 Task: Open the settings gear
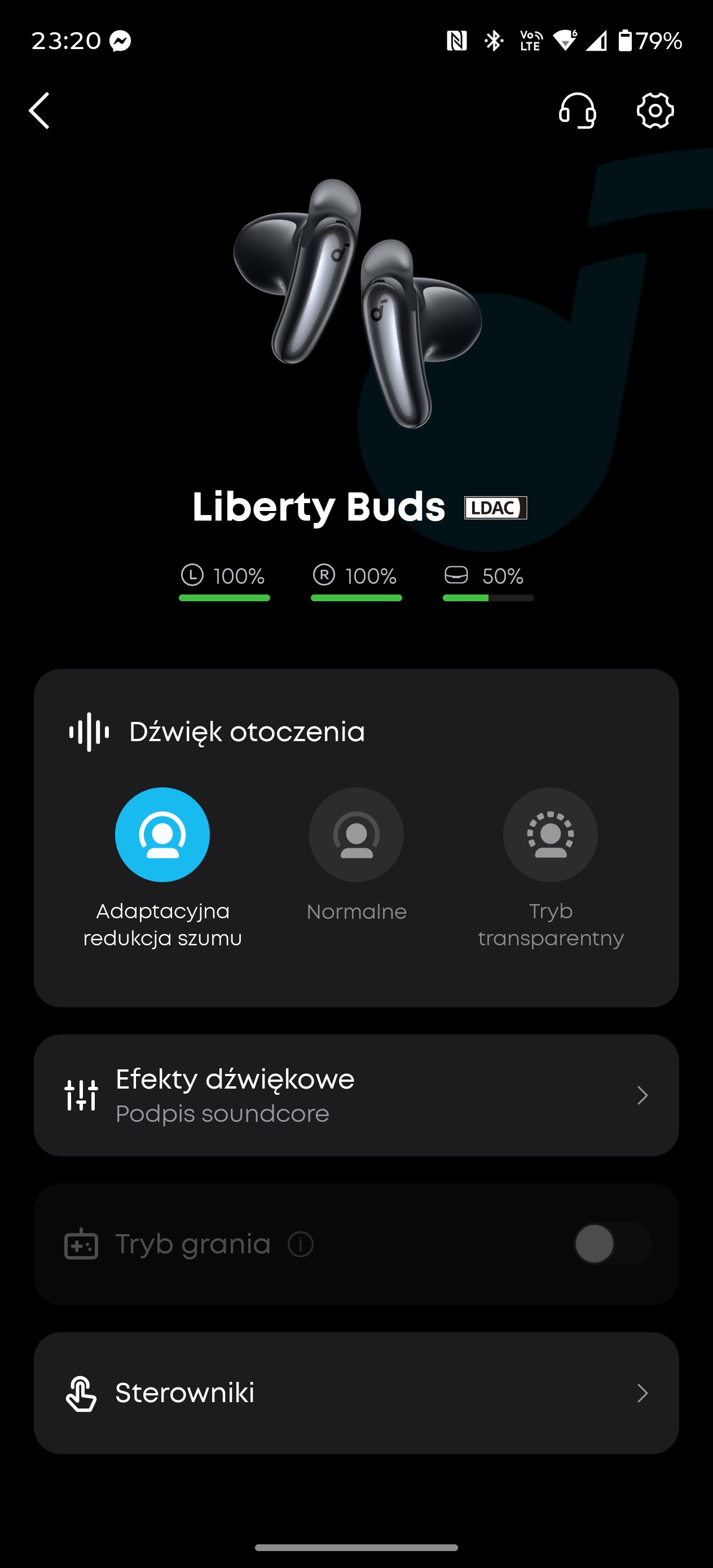tap(655, 111)
